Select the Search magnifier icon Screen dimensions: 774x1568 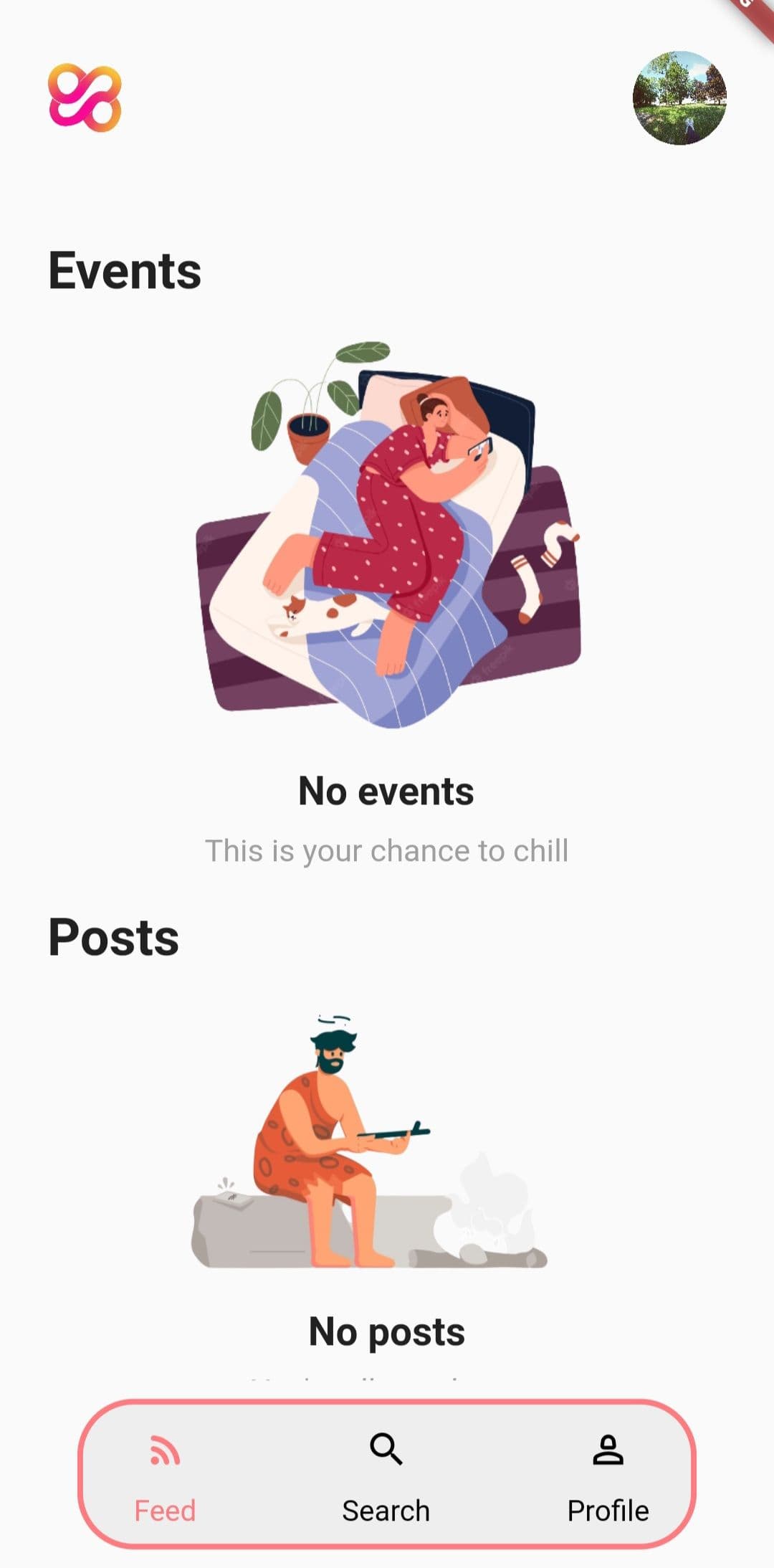pyautogui.click(x=386, y=1449)
